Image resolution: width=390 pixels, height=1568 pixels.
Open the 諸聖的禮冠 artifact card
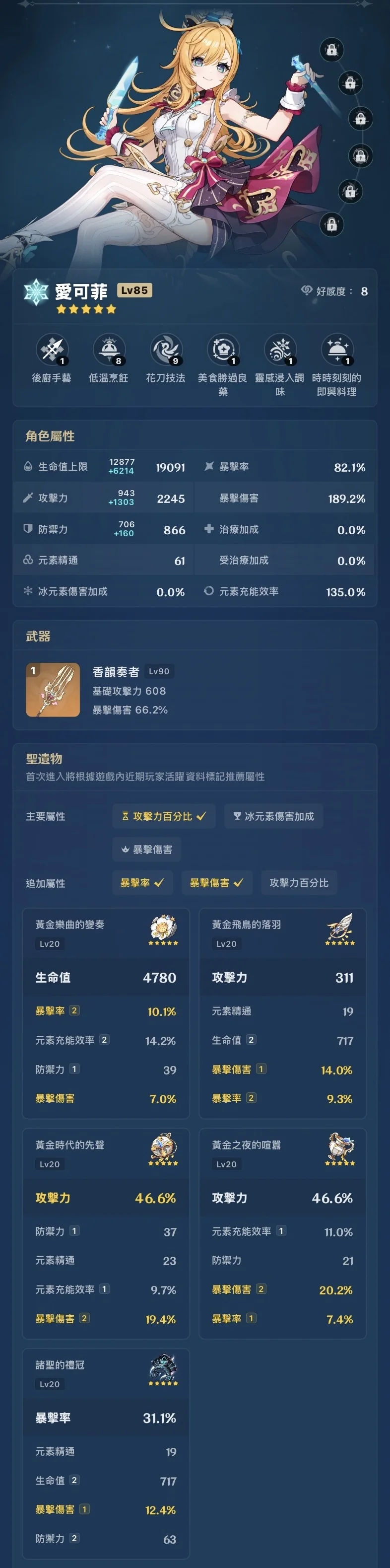pos(106,1454)
